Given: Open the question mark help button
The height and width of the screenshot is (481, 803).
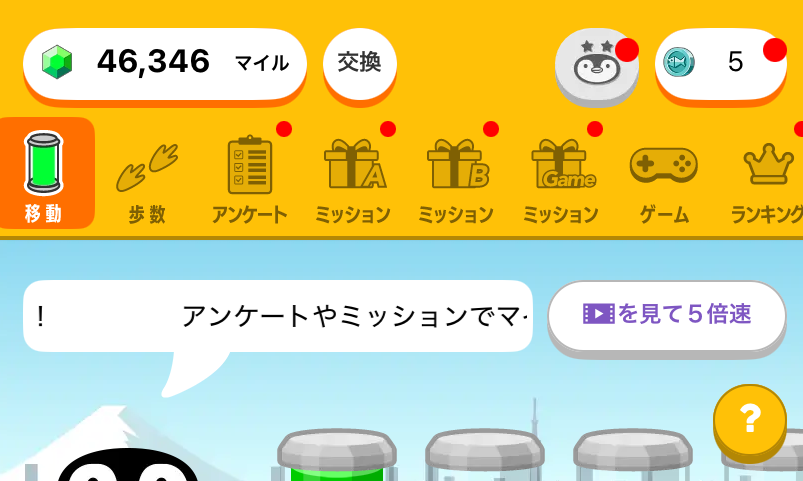Looking at the screenshot, I should tap(750, 421).
